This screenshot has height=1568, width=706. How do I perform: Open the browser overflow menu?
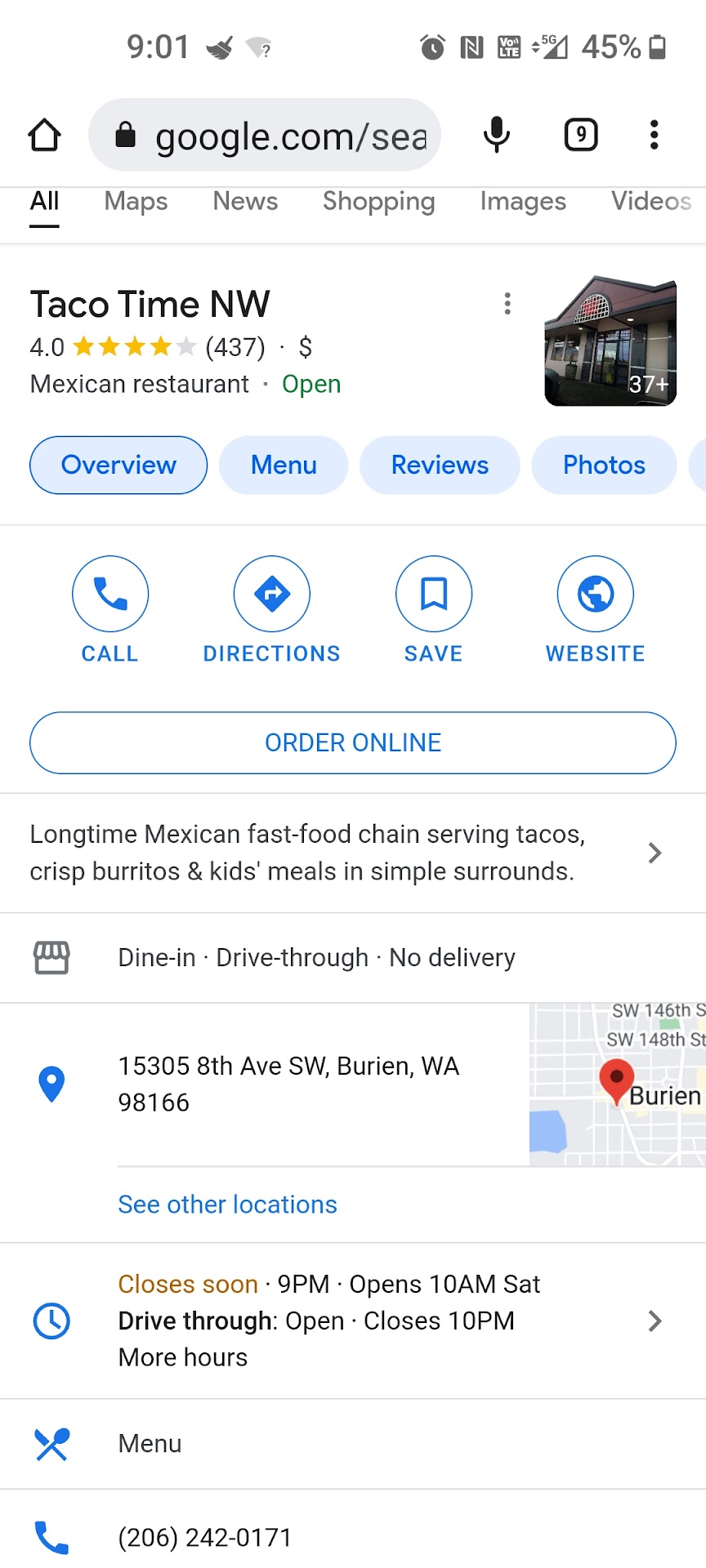pos(654,136)
